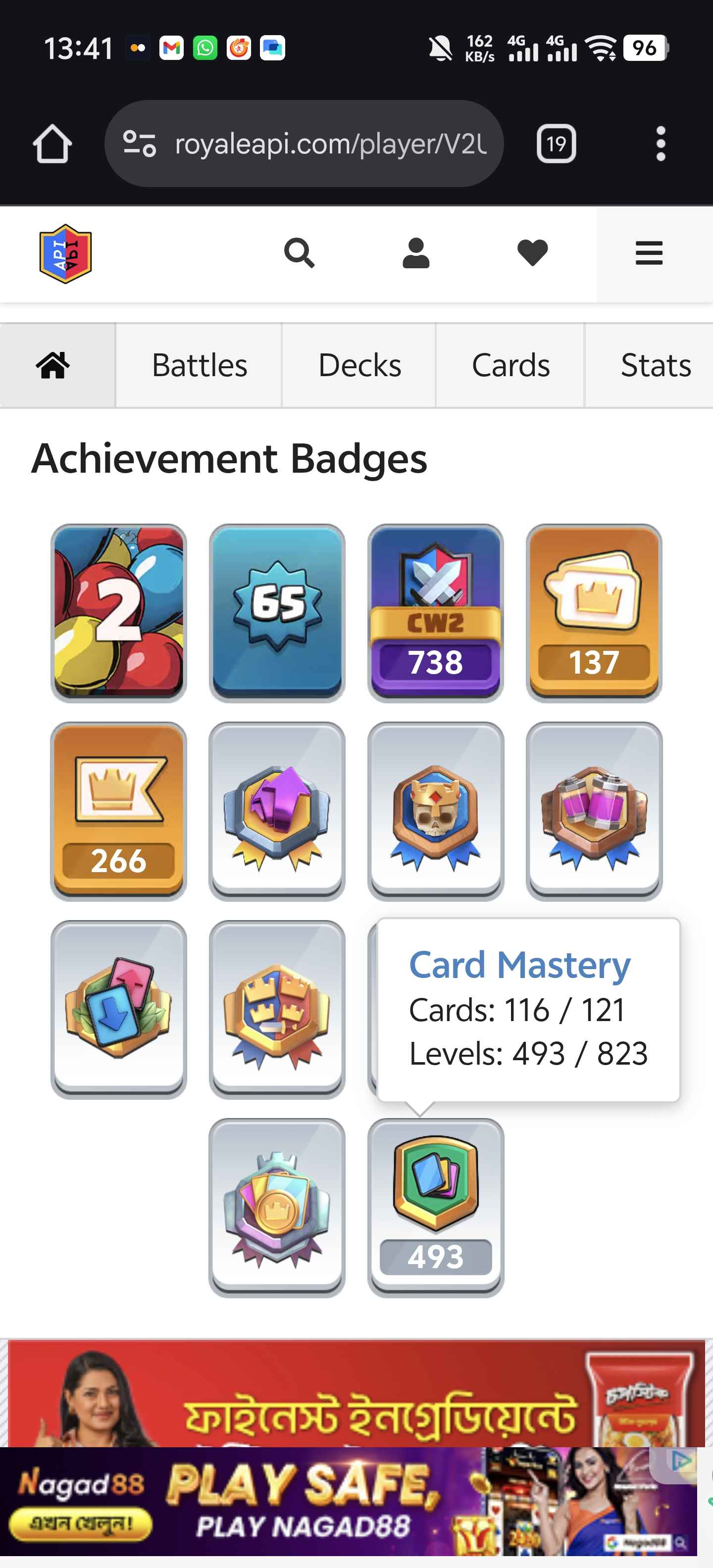Switch to the Decks tab
This screenshot has width=713, height=1568.
coord(359,365)
